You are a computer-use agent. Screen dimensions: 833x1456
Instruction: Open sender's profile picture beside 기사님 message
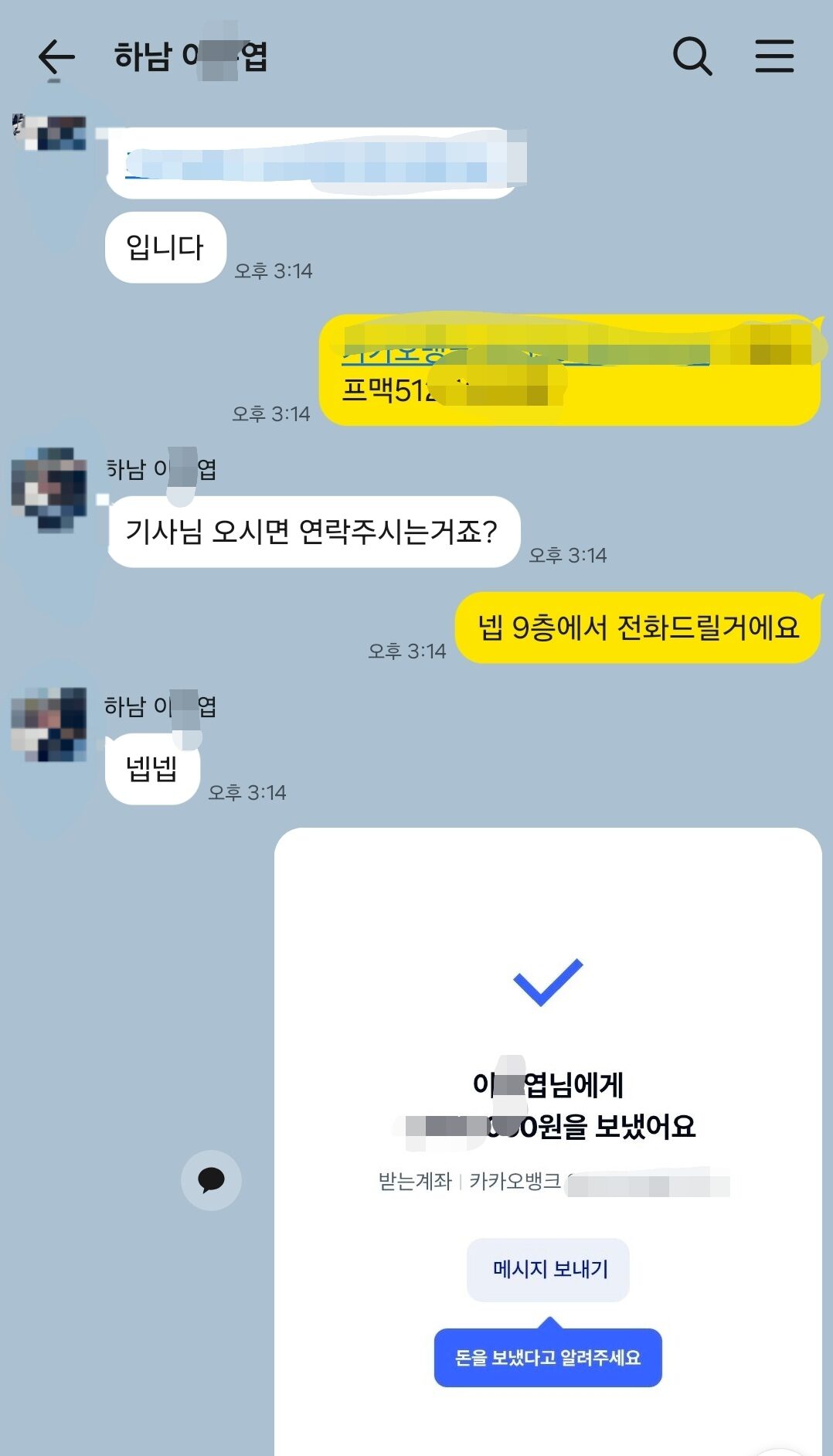click(49, 489)
